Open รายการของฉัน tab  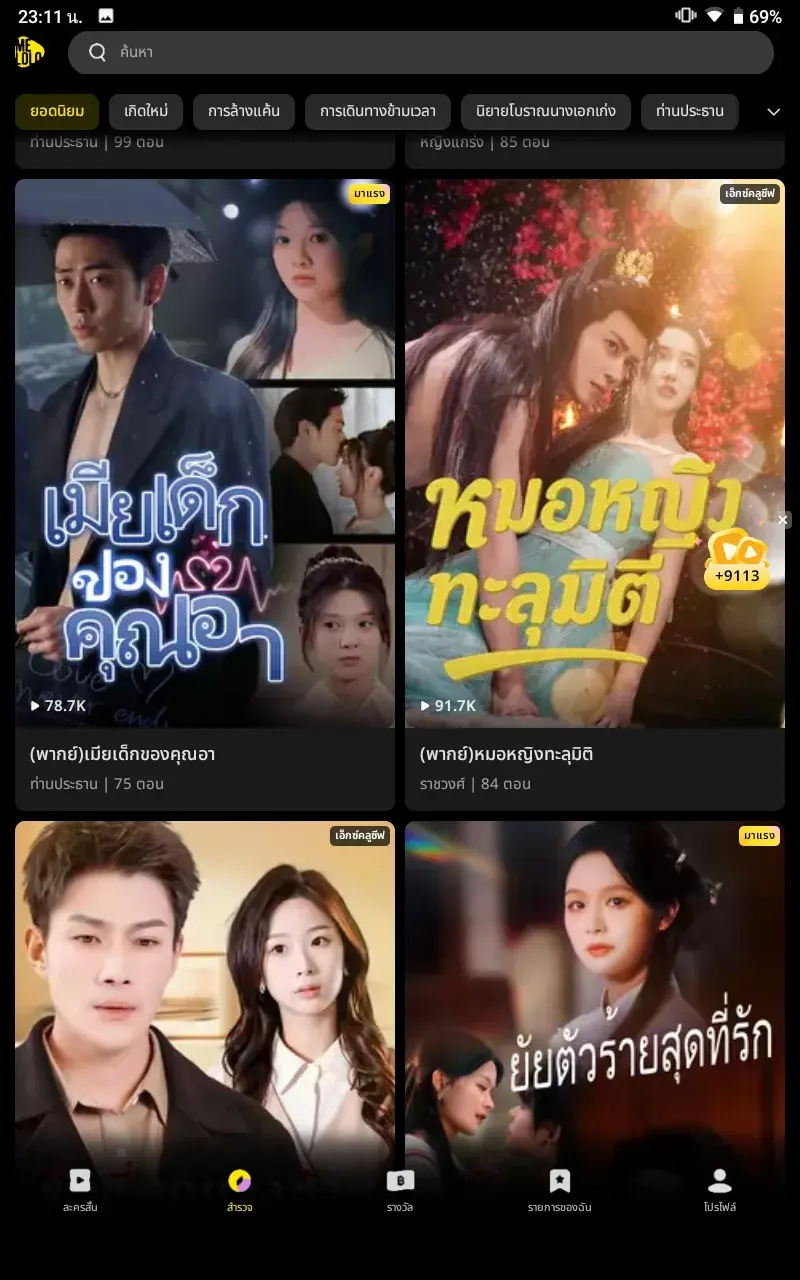[560, 1190]
